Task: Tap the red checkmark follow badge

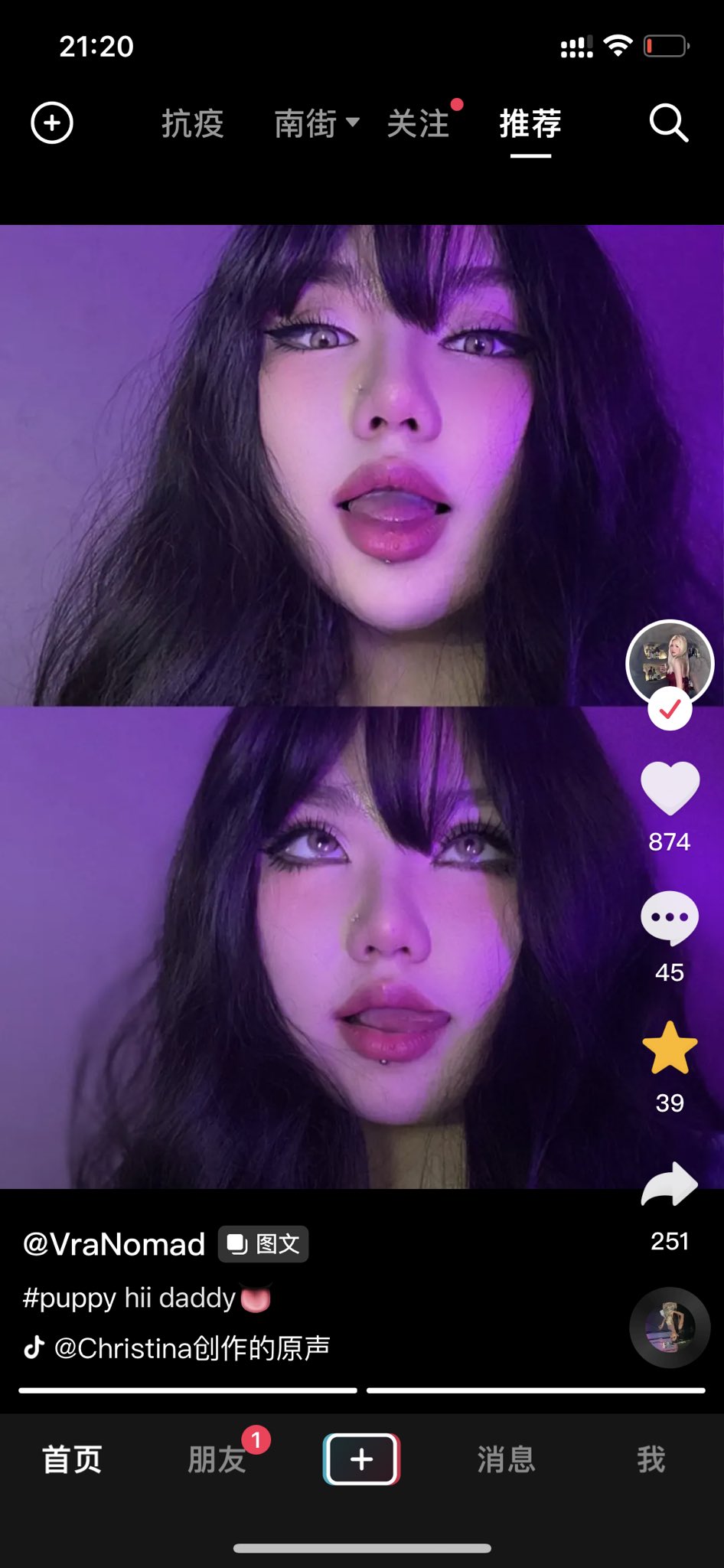Action: 670,710
